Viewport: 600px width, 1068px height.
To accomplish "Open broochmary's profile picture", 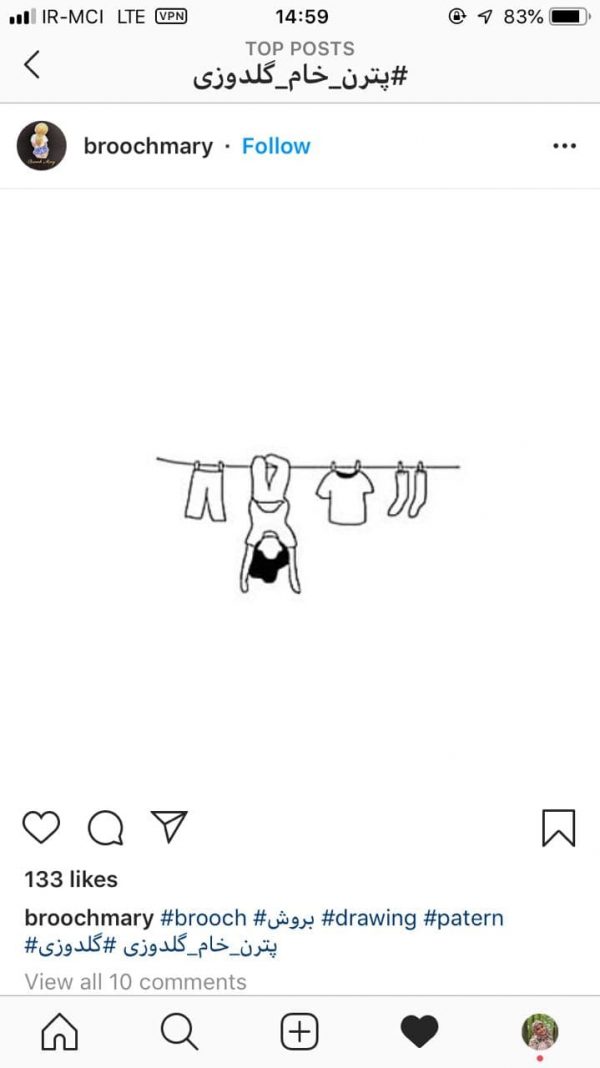I will coord(42,146).
